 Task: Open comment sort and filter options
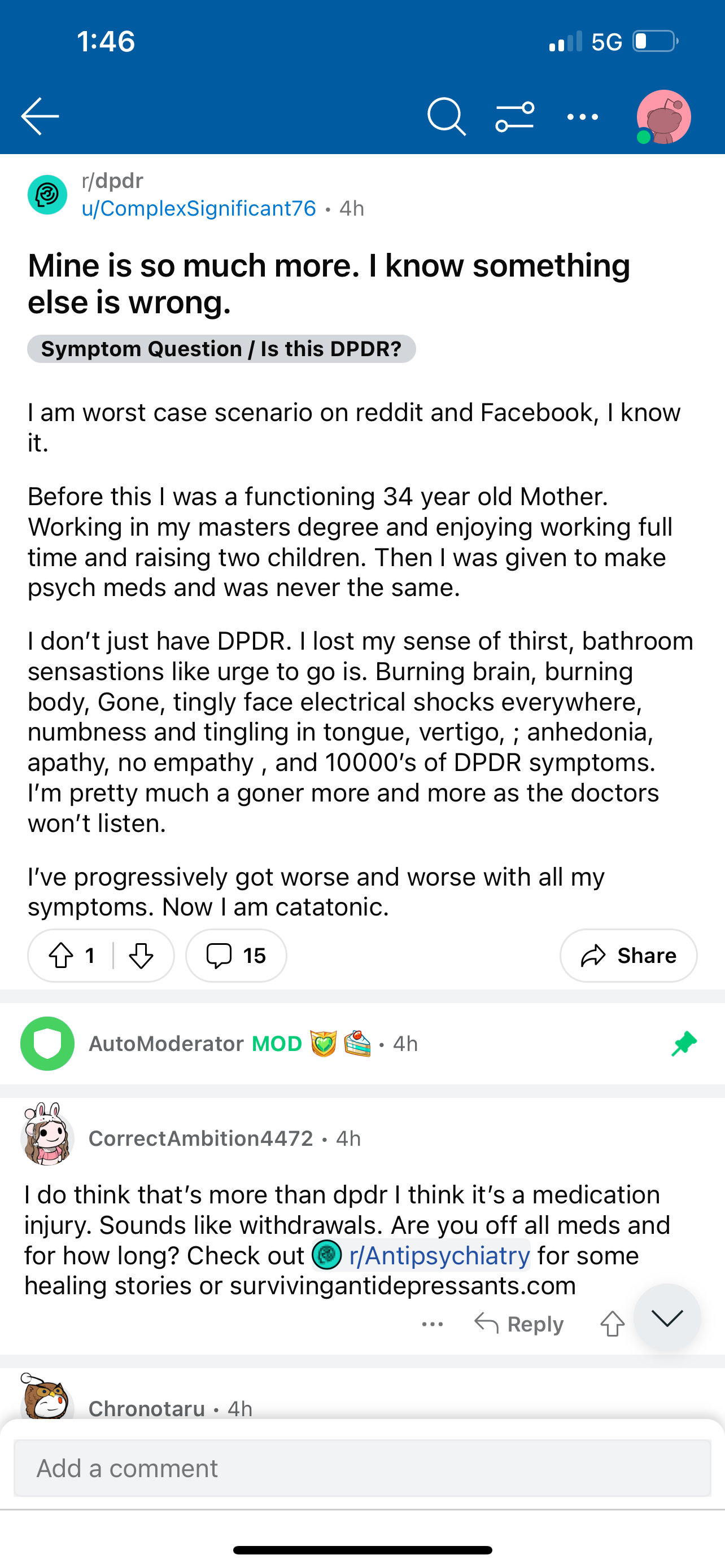pos(514,116)
